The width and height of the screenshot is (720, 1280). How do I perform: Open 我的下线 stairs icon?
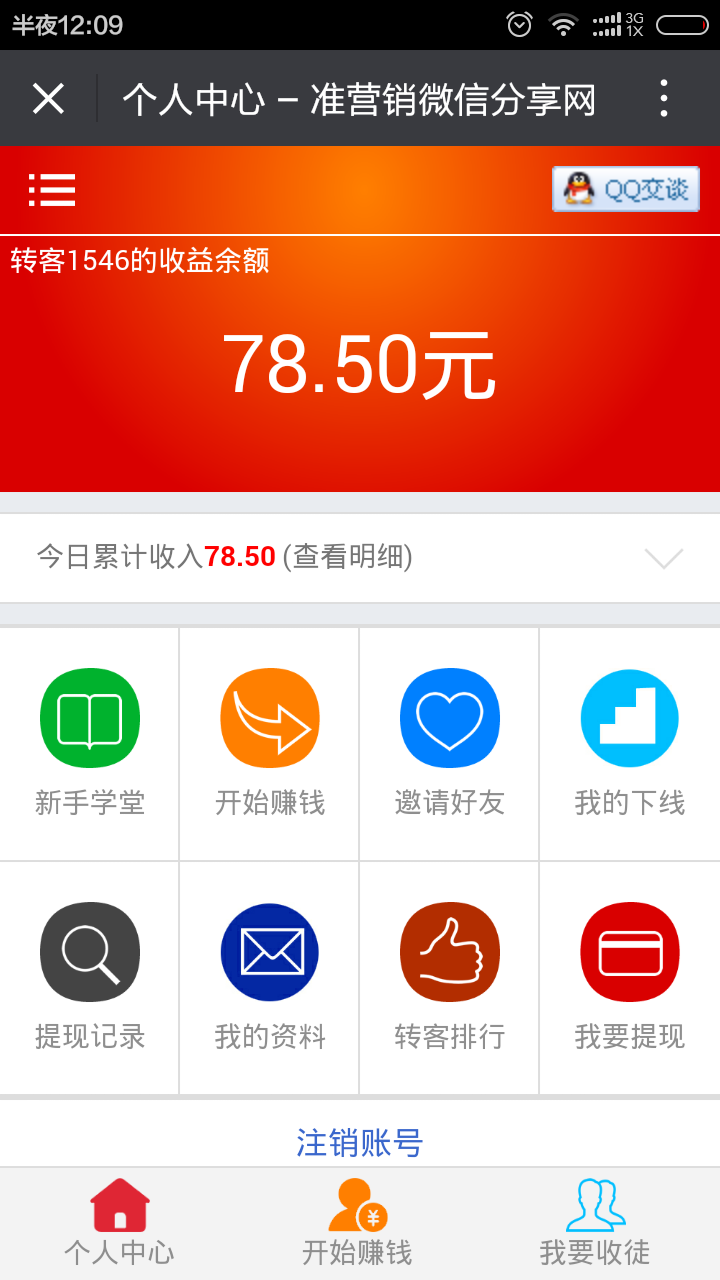pos(629,718)
